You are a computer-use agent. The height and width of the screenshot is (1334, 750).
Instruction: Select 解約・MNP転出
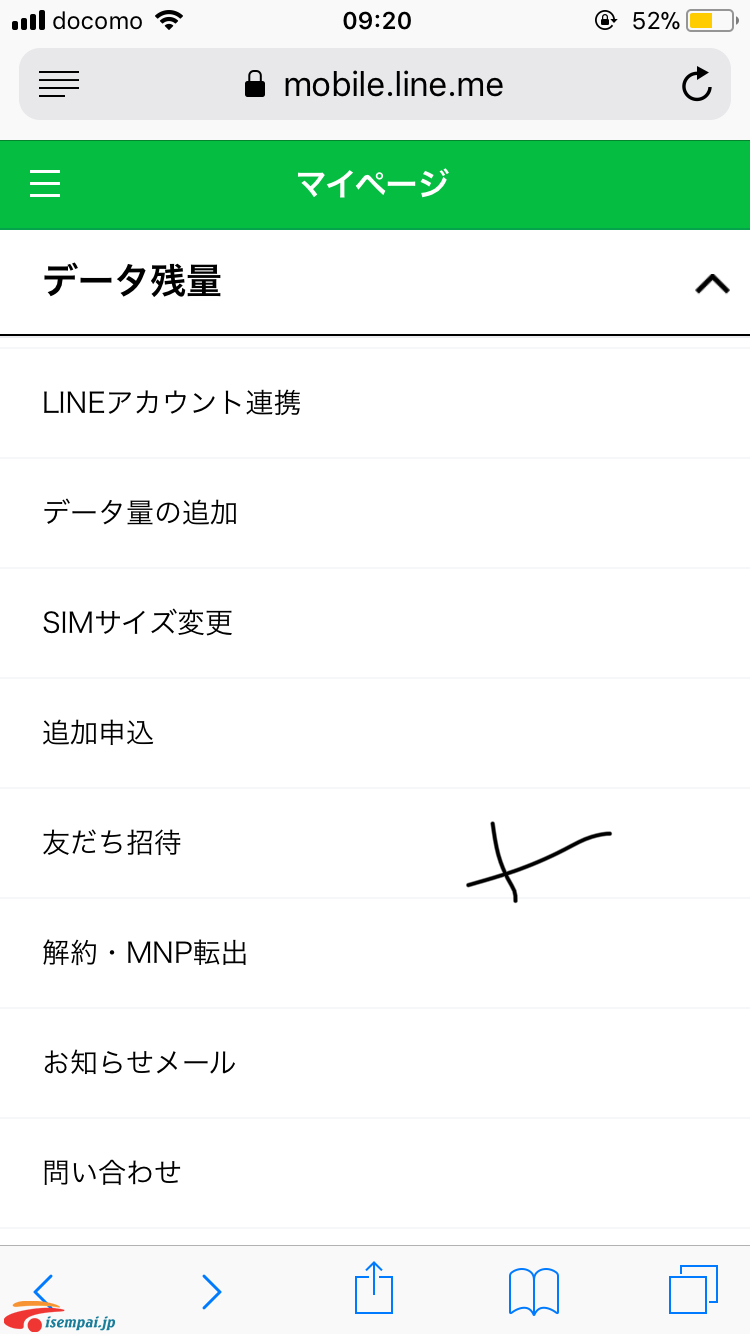pyautogui.click(x=375, y=953)
